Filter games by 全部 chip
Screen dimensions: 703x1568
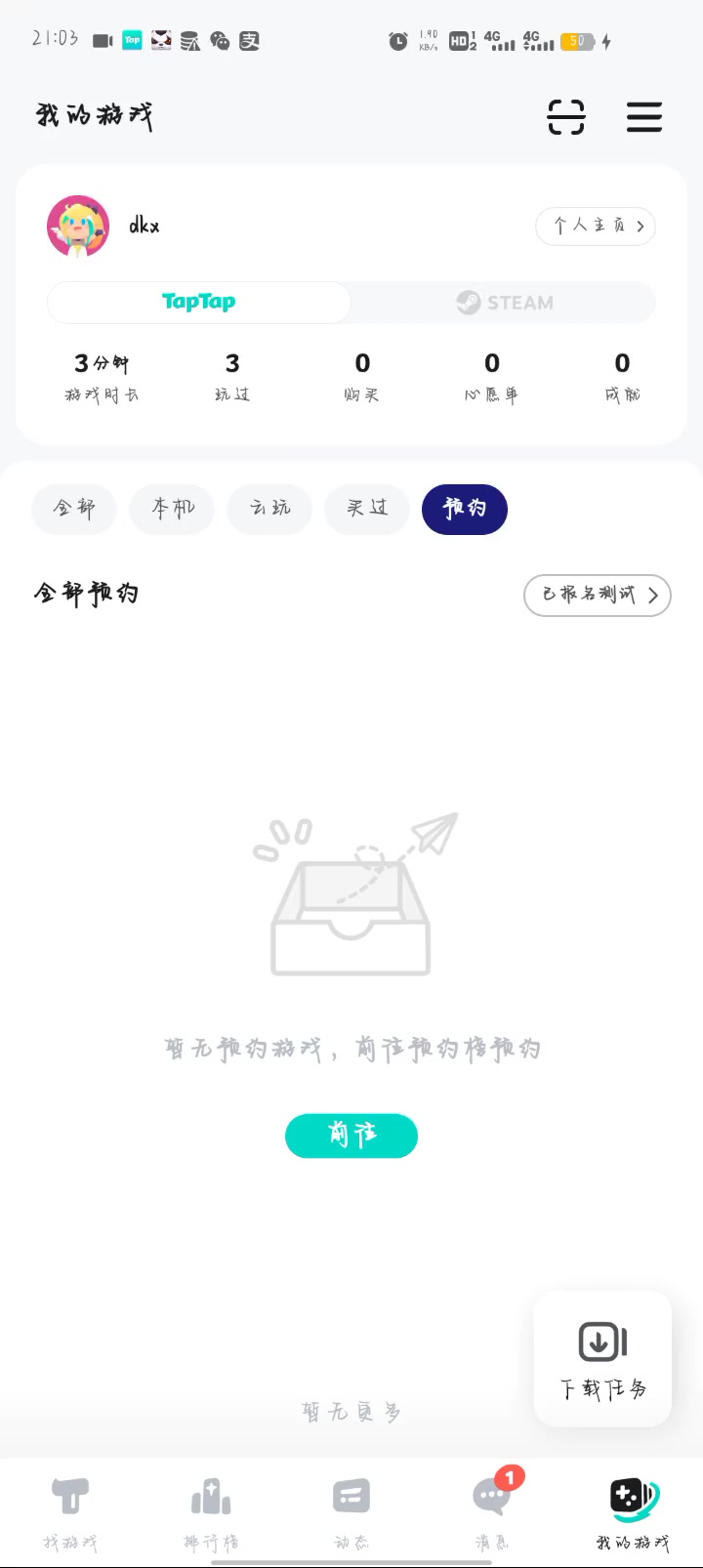tap(74, 509)
